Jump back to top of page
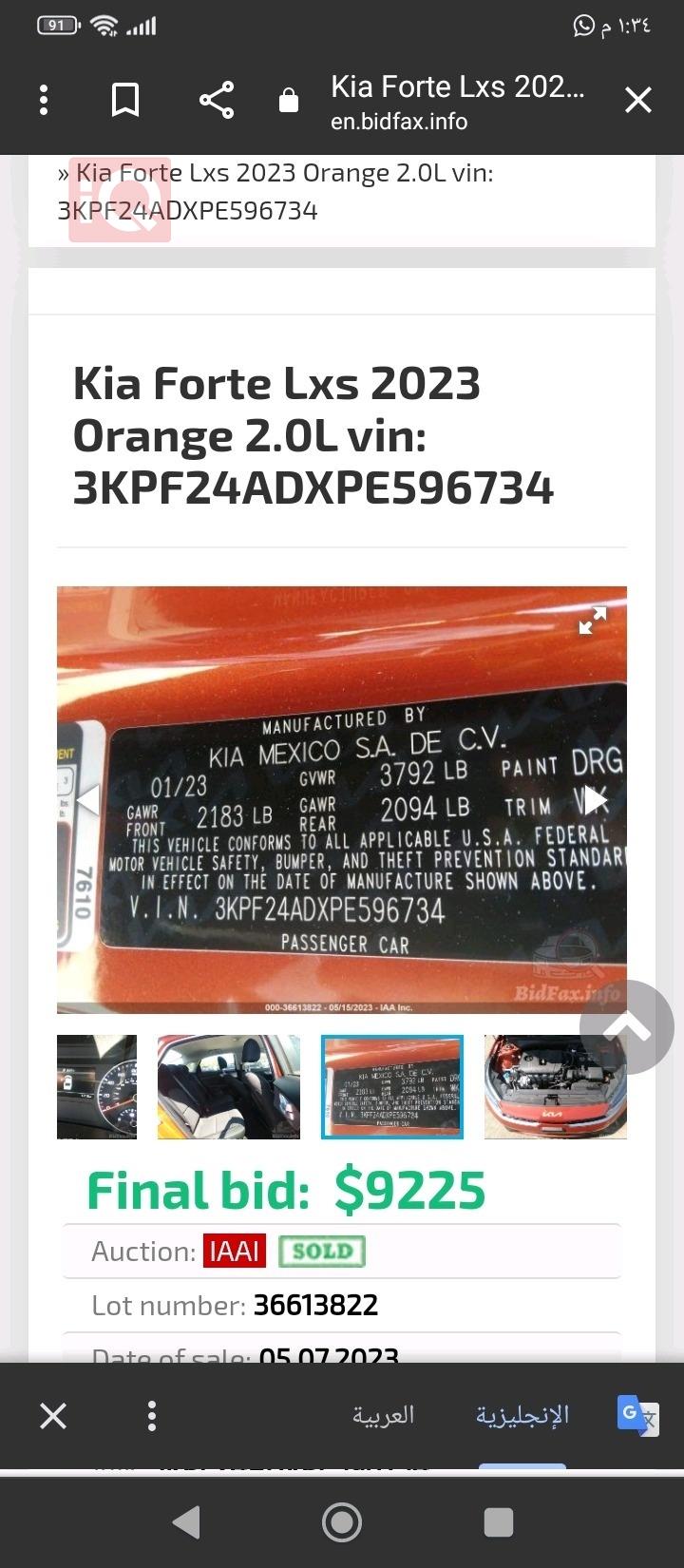684x1568 pixels. pyautogui.click(x=627, y=1027)
